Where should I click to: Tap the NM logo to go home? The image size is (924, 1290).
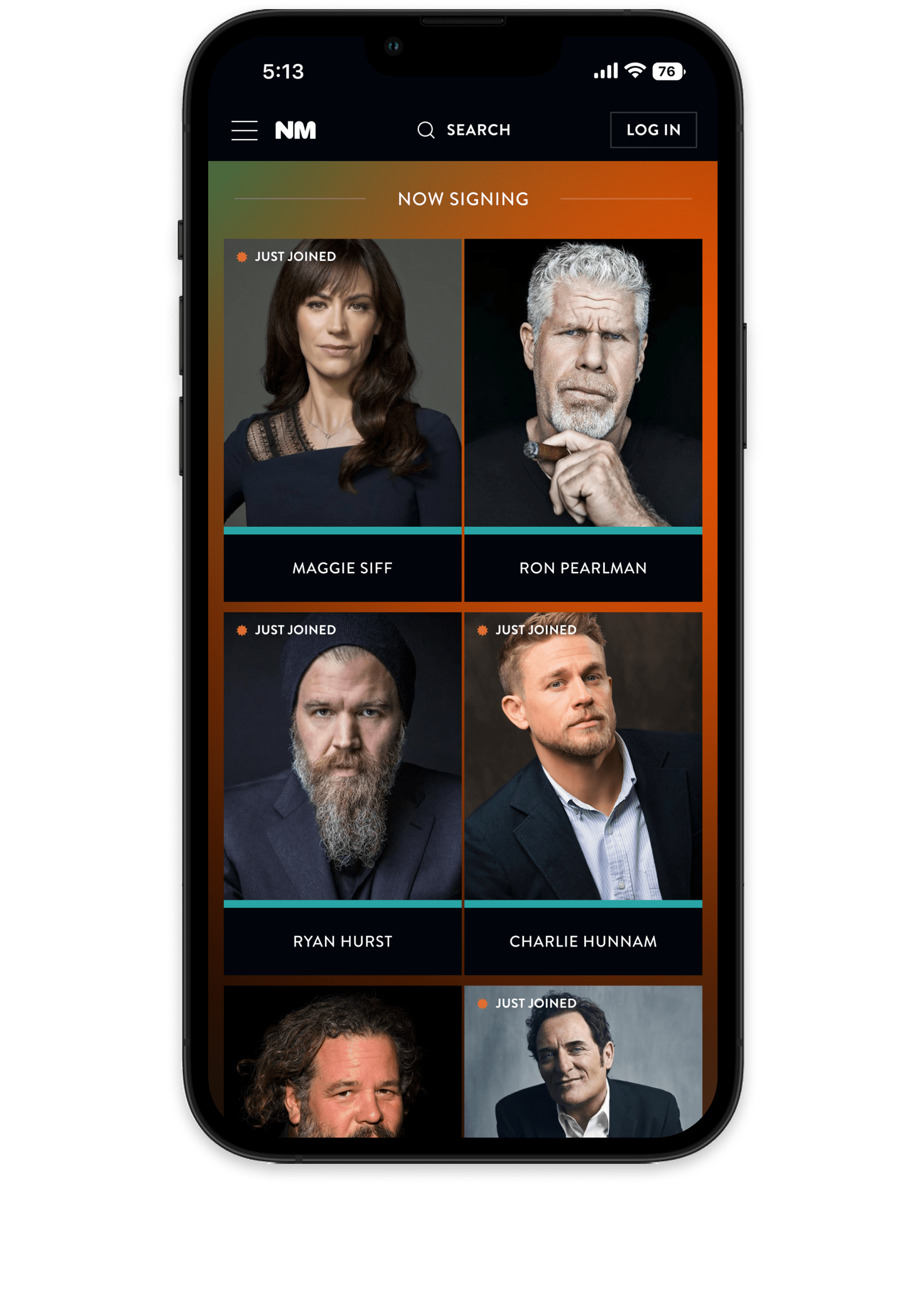pyautogui.click(x=295, y=130)
